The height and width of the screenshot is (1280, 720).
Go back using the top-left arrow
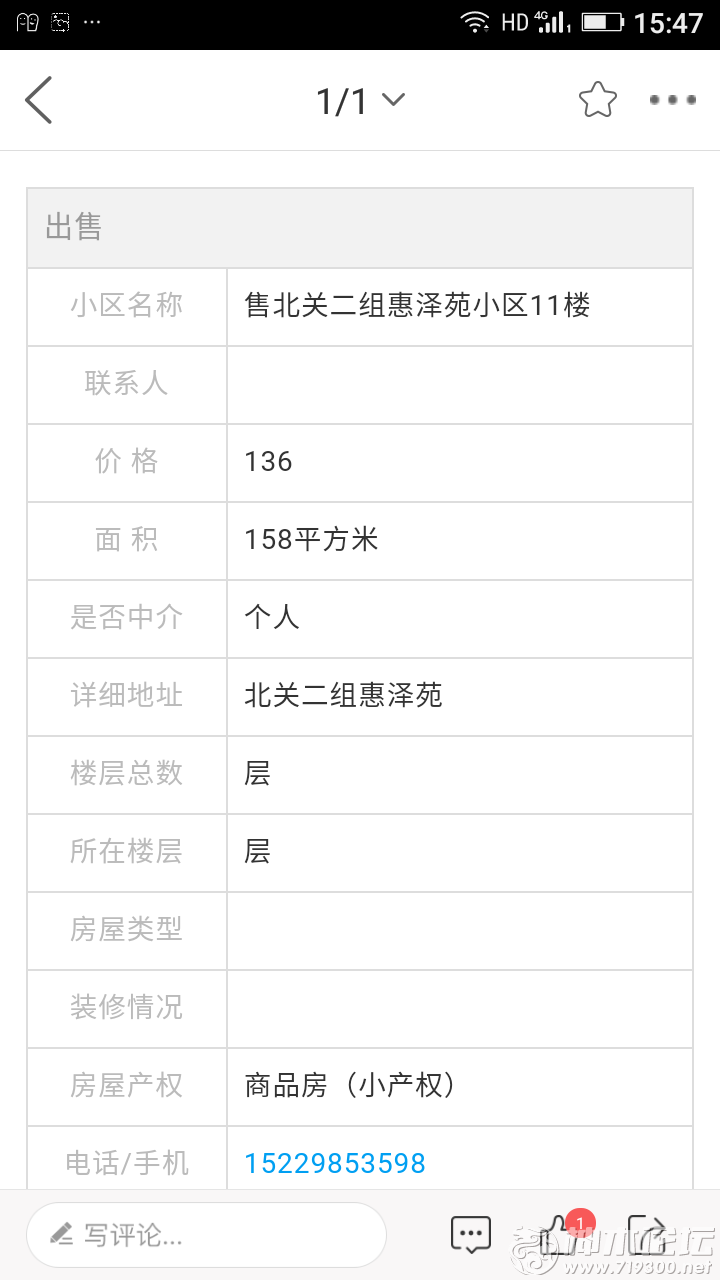pos(38,100)
